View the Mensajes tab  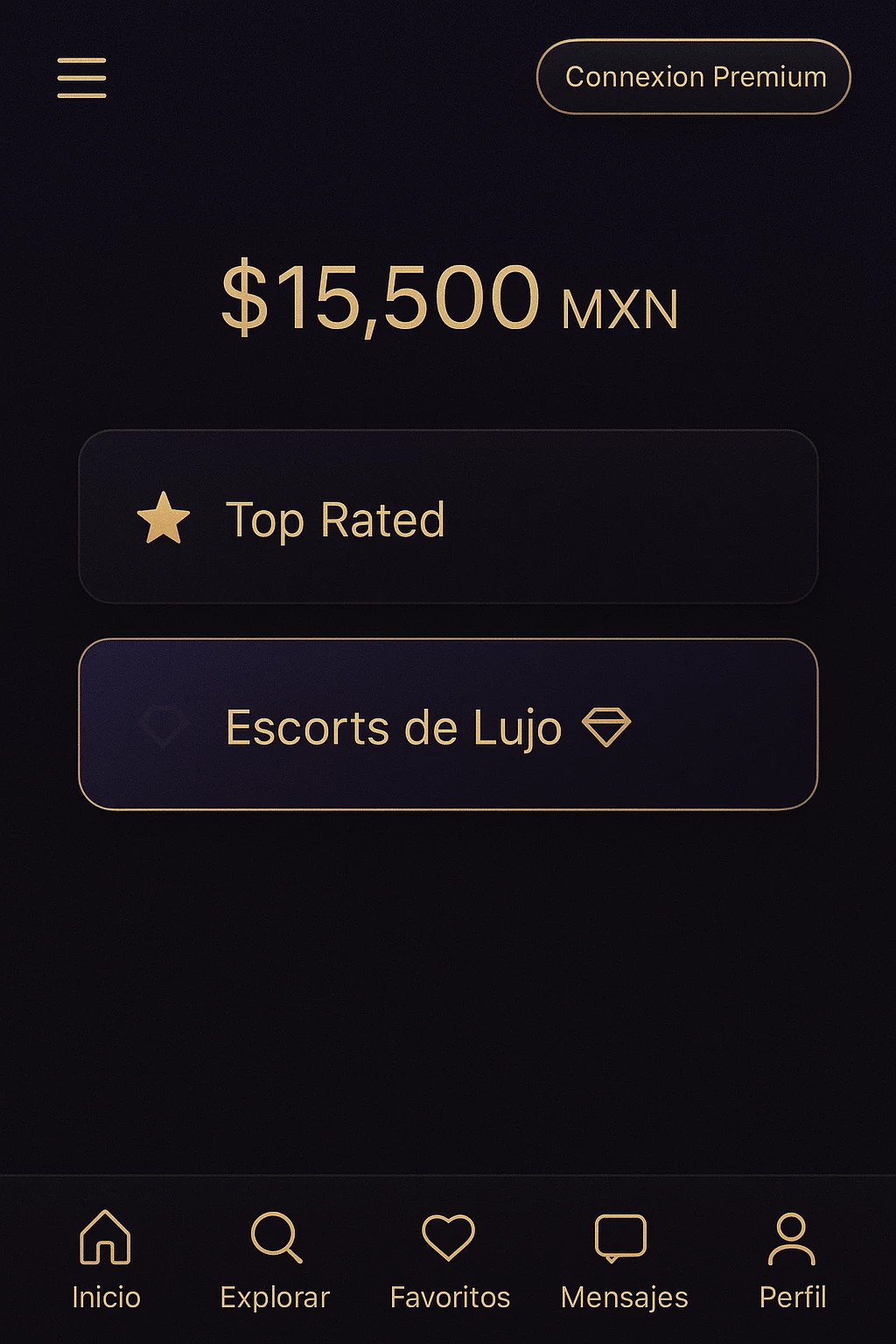623,1259
